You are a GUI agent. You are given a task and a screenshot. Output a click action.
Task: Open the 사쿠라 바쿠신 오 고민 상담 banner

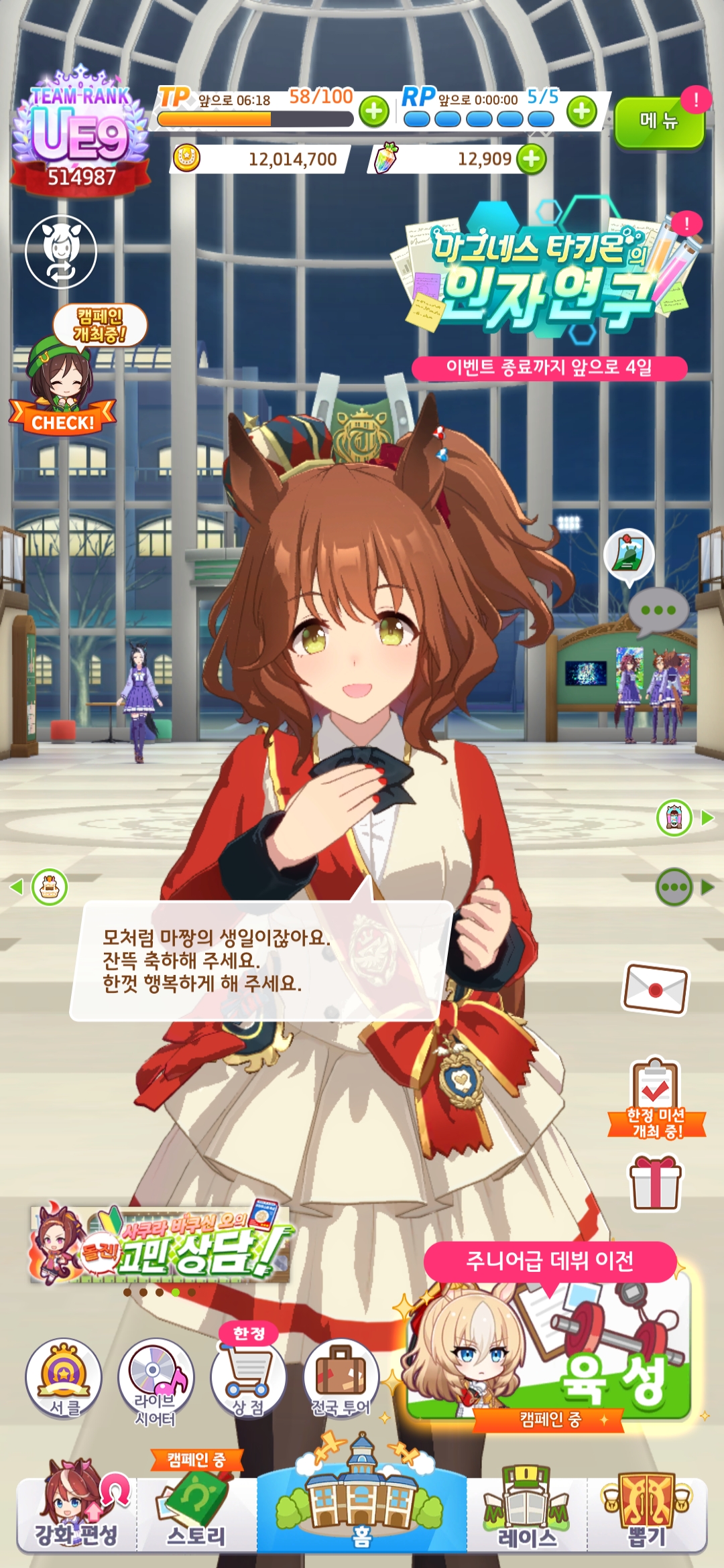(x=160, y=1245)
